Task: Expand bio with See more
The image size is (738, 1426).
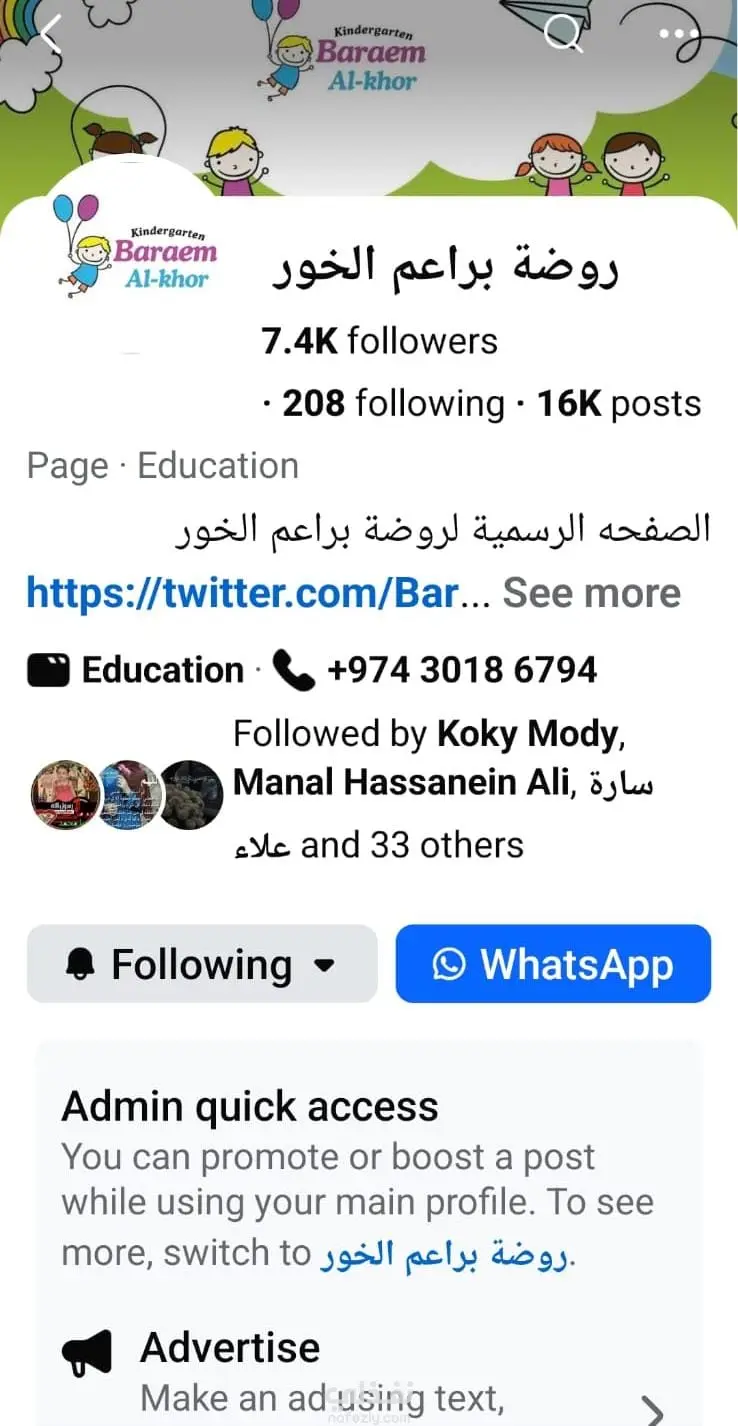Action: coord(591,593)
